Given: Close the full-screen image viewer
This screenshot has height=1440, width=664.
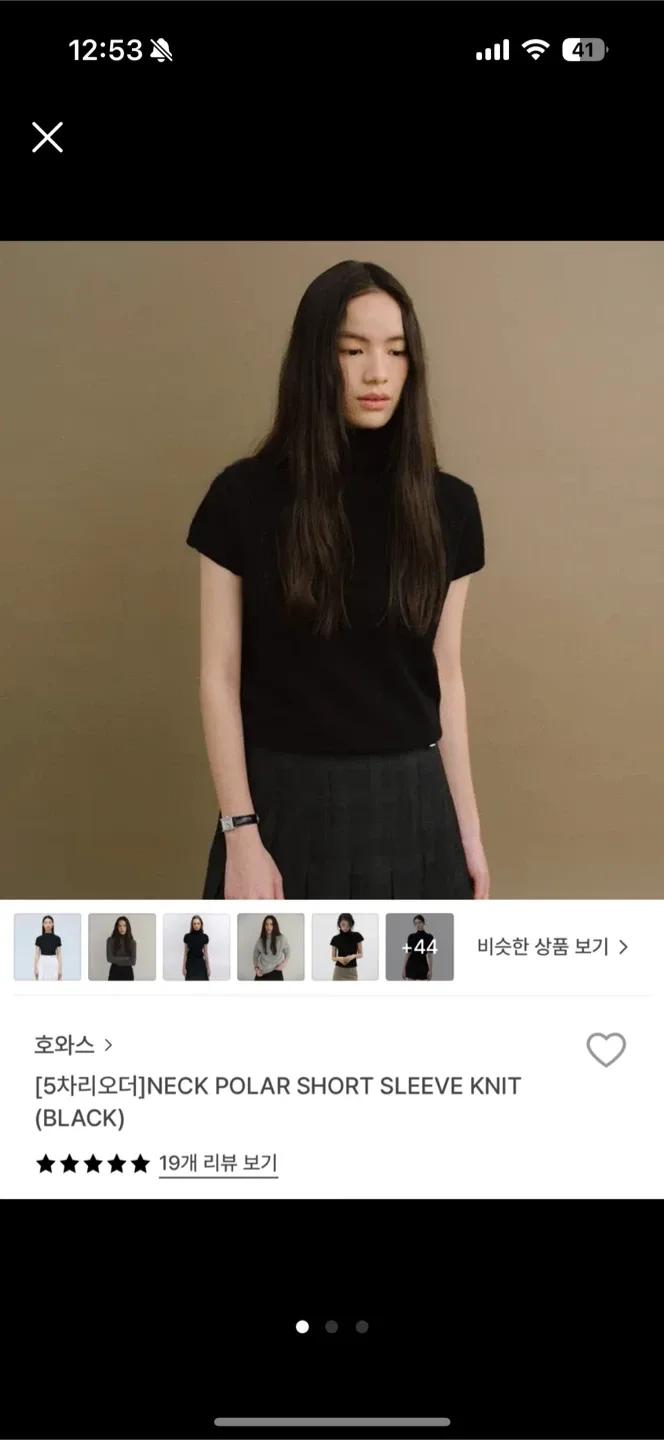Looking at the screenshot, I should click(x=47, y=137).
